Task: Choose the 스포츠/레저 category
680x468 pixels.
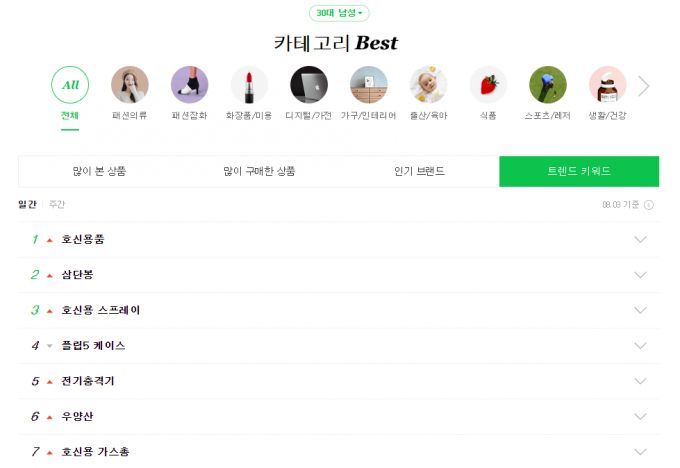Action: coord(548,86)
